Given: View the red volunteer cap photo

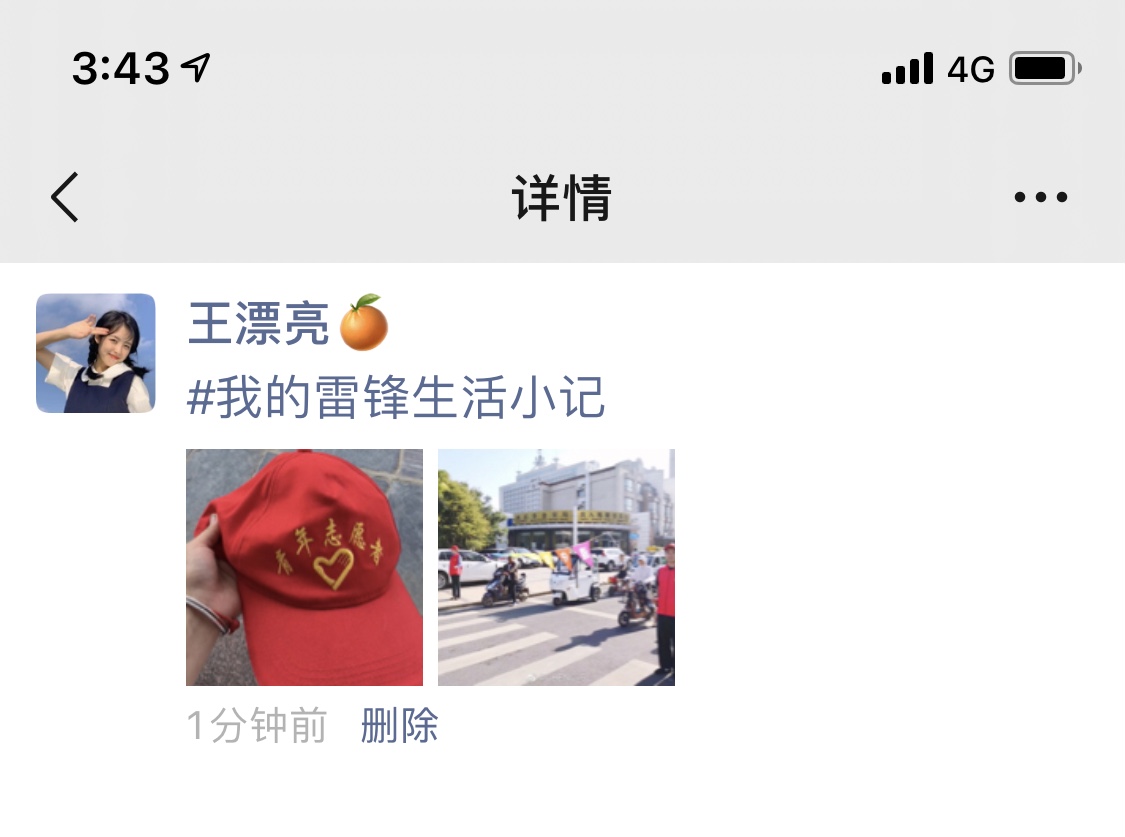Looking at the screenshot, I should tap(304, 567).
